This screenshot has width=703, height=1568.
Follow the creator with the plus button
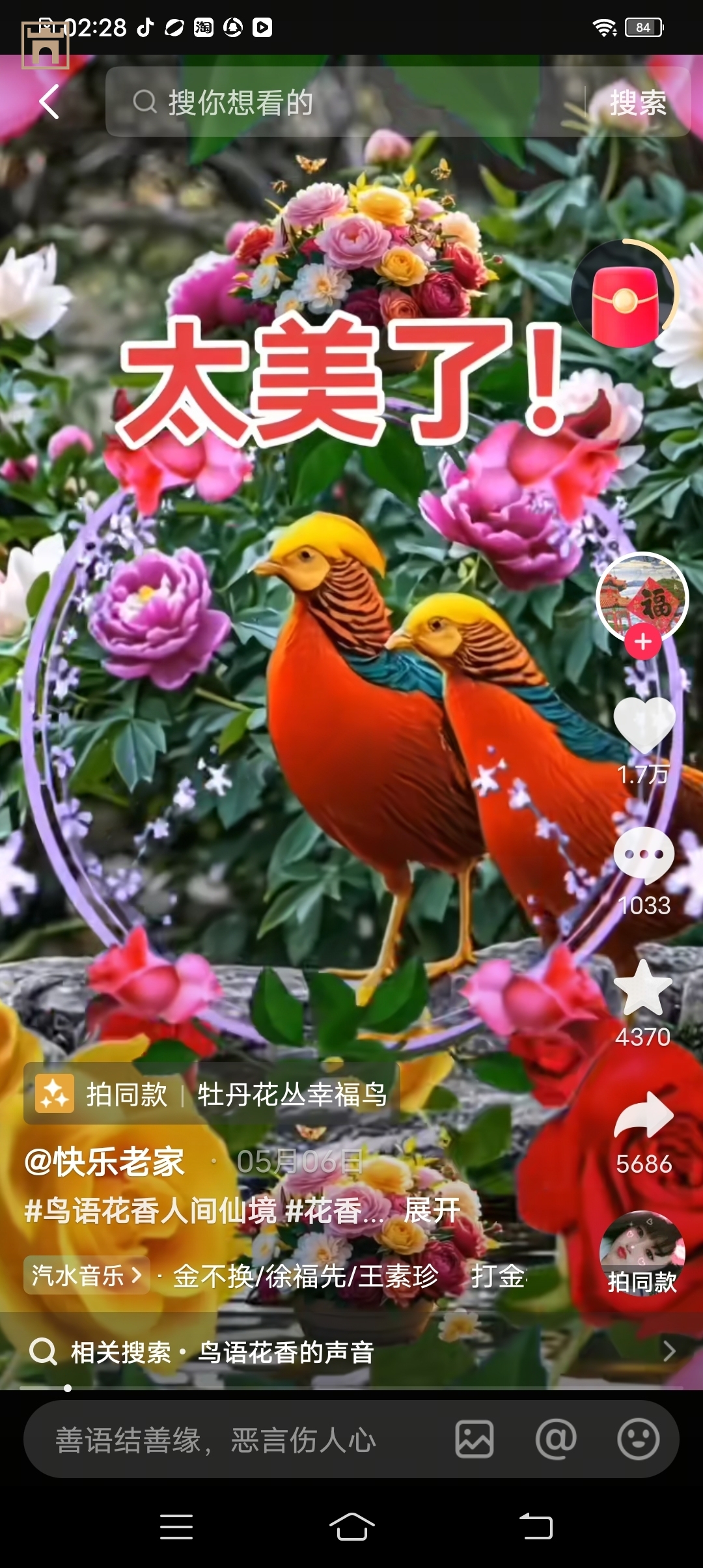pyautogui.click(x=642, y=642)
